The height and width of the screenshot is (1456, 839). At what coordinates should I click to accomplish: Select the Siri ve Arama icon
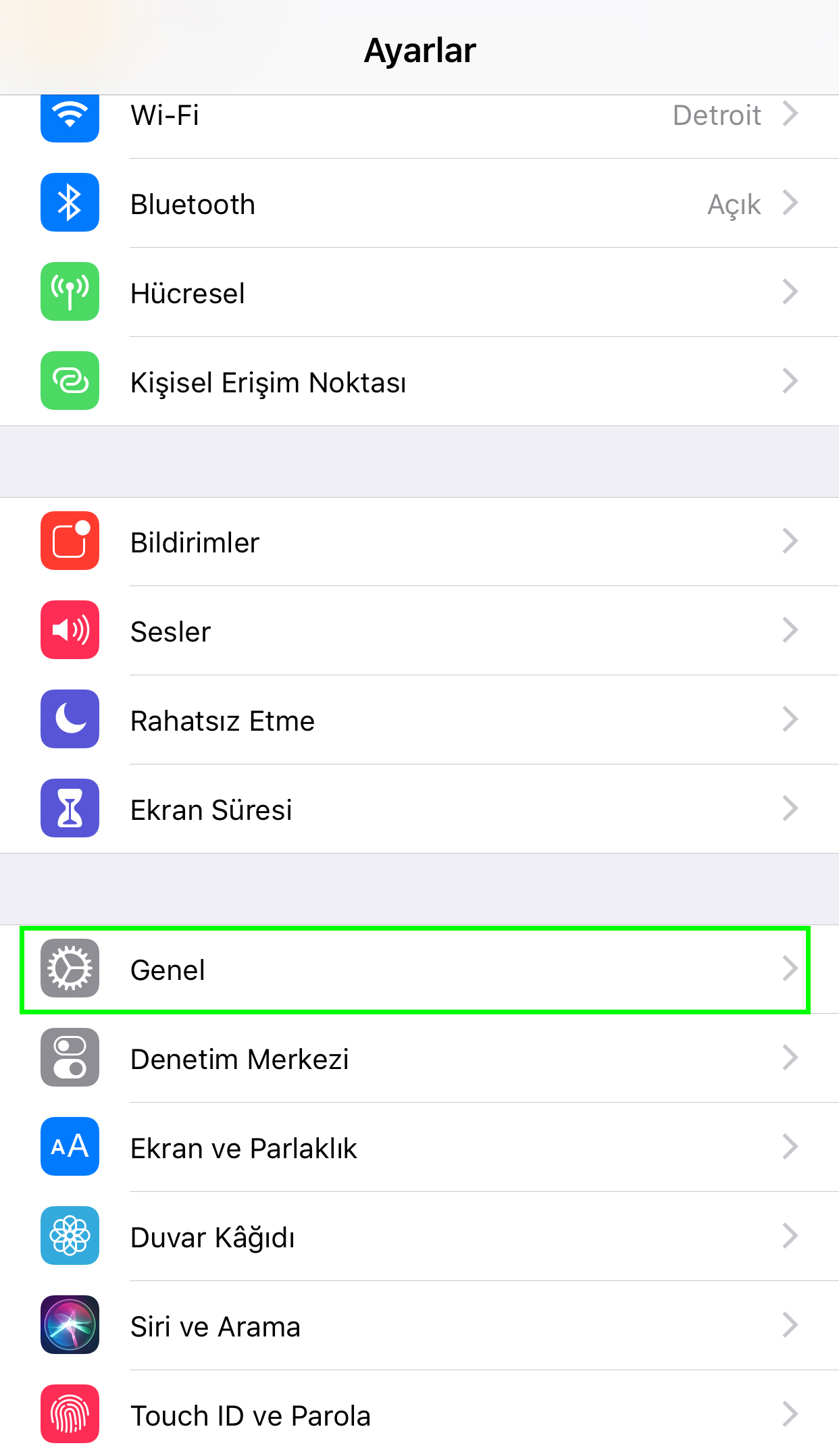point(70,1326)
